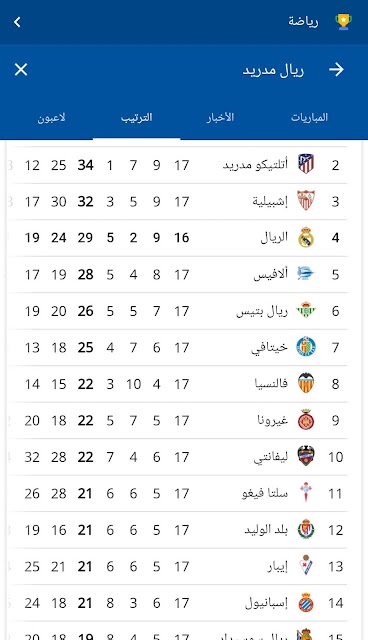Screen dimensions: 368x640
Task: Tap the back chevron in top bar
Action: click(x=17, y=22)
